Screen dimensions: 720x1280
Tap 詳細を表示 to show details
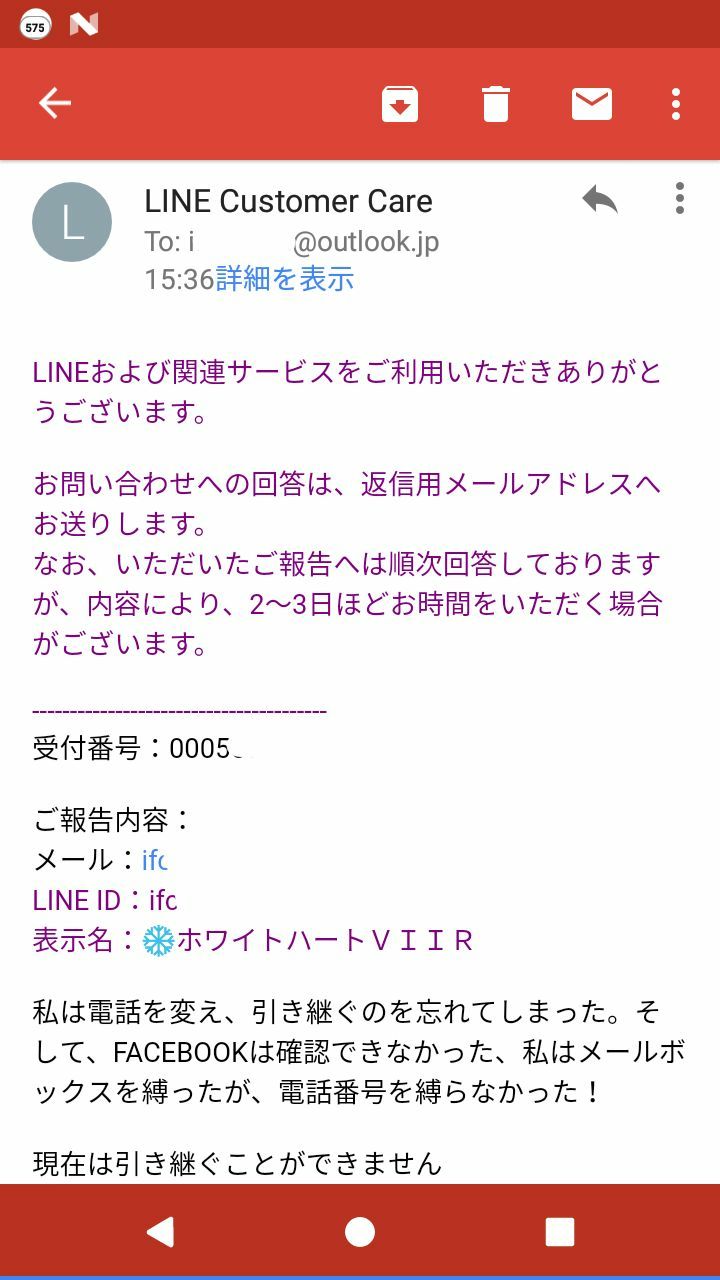285,279
